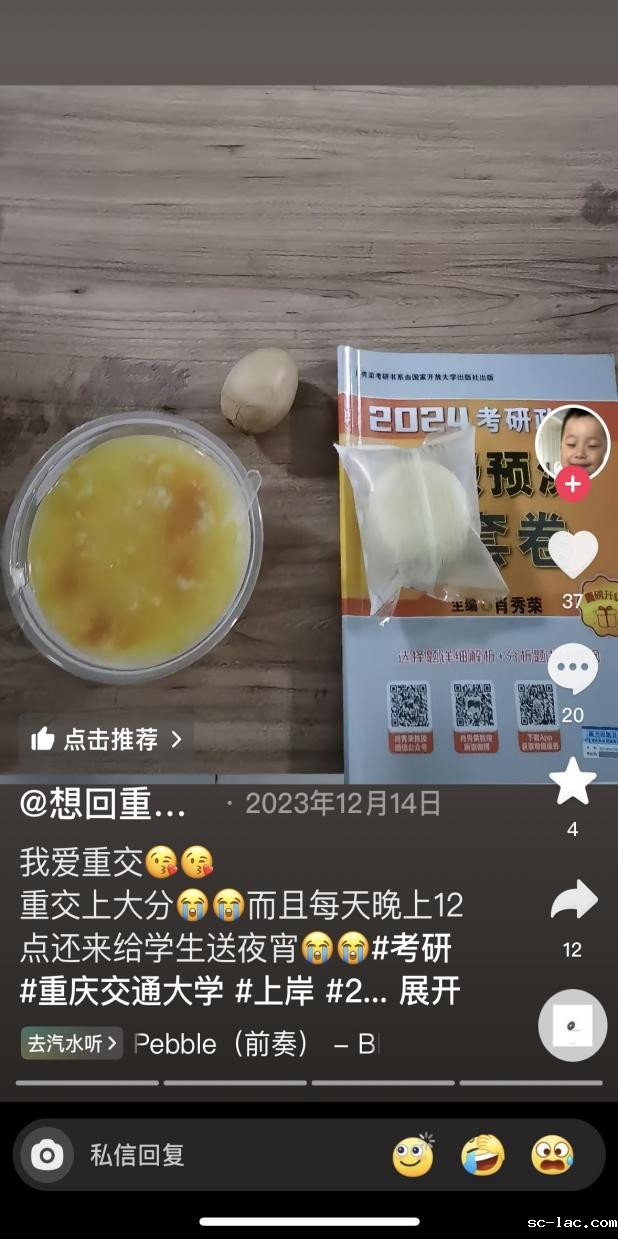Open the poster's profile avatar
The width and height of the screenshot is (618, 1239).
click(572, 441)
